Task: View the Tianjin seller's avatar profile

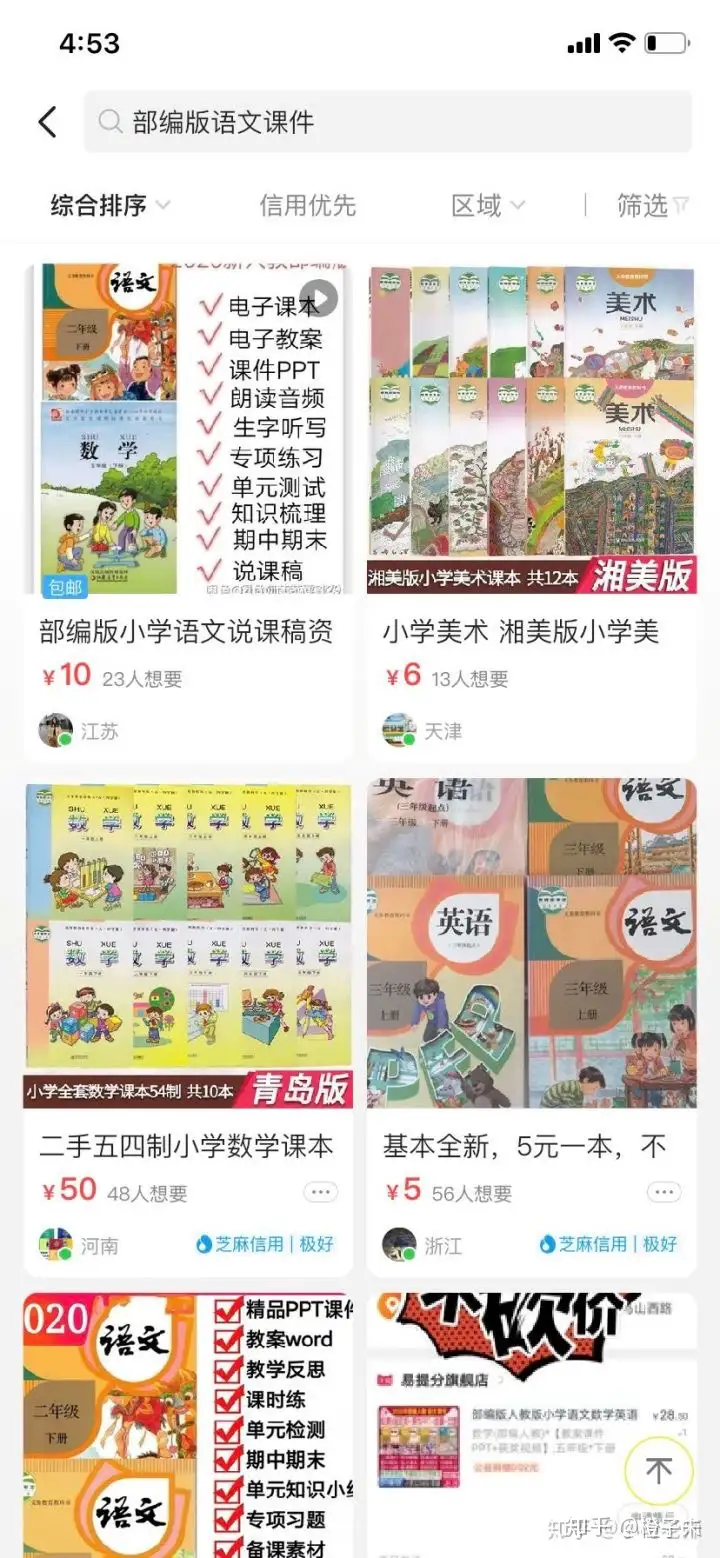Action: [x=399, y=730]
